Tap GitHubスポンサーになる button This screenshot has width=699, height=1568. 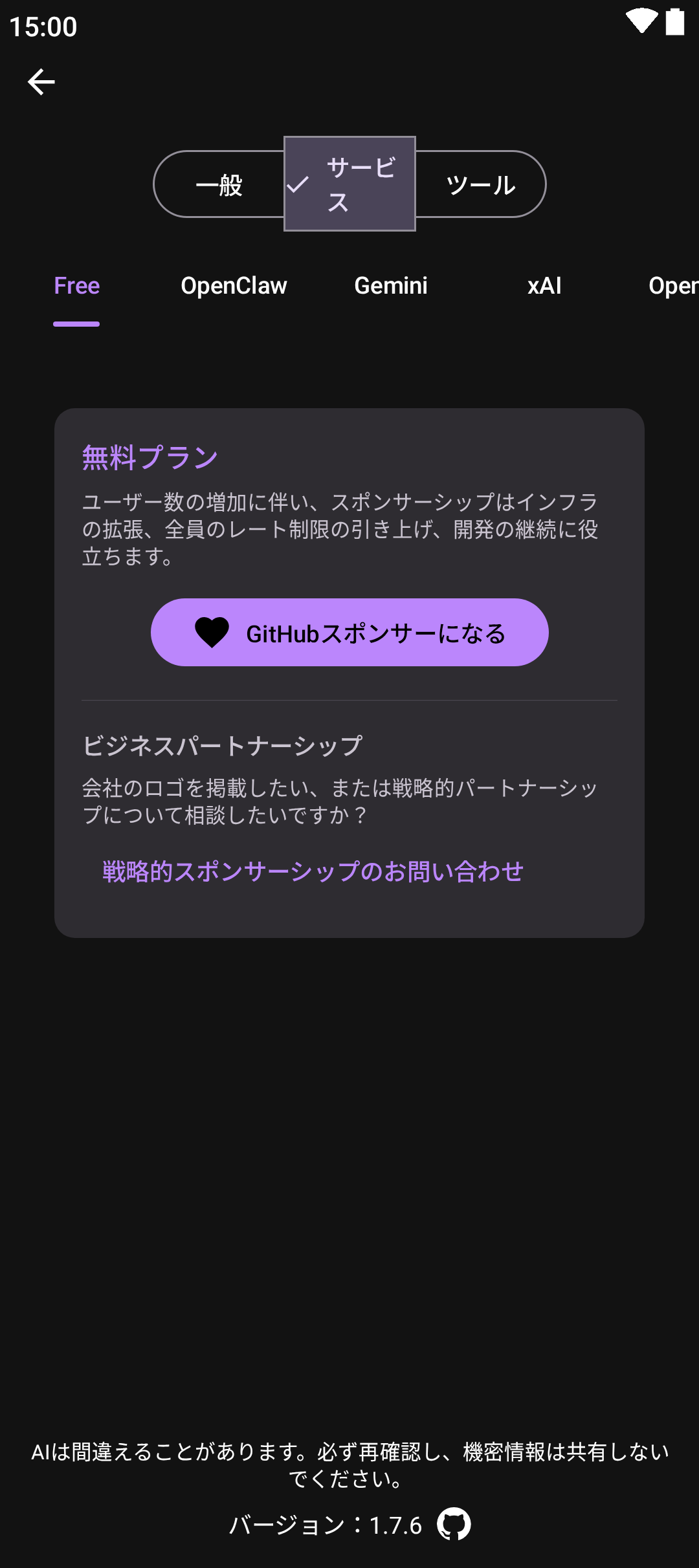point(349,633)
